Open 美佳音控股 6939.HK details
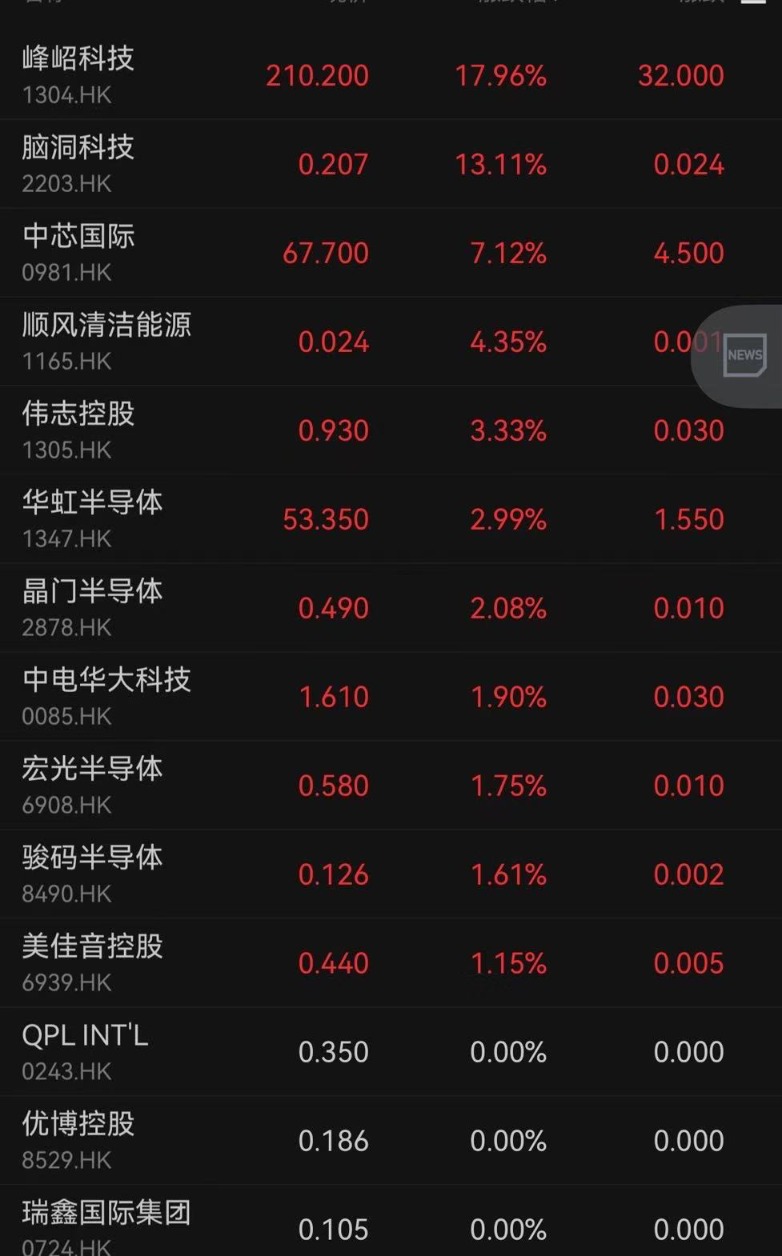This screenshot has width=782, height=1256. 391,963
